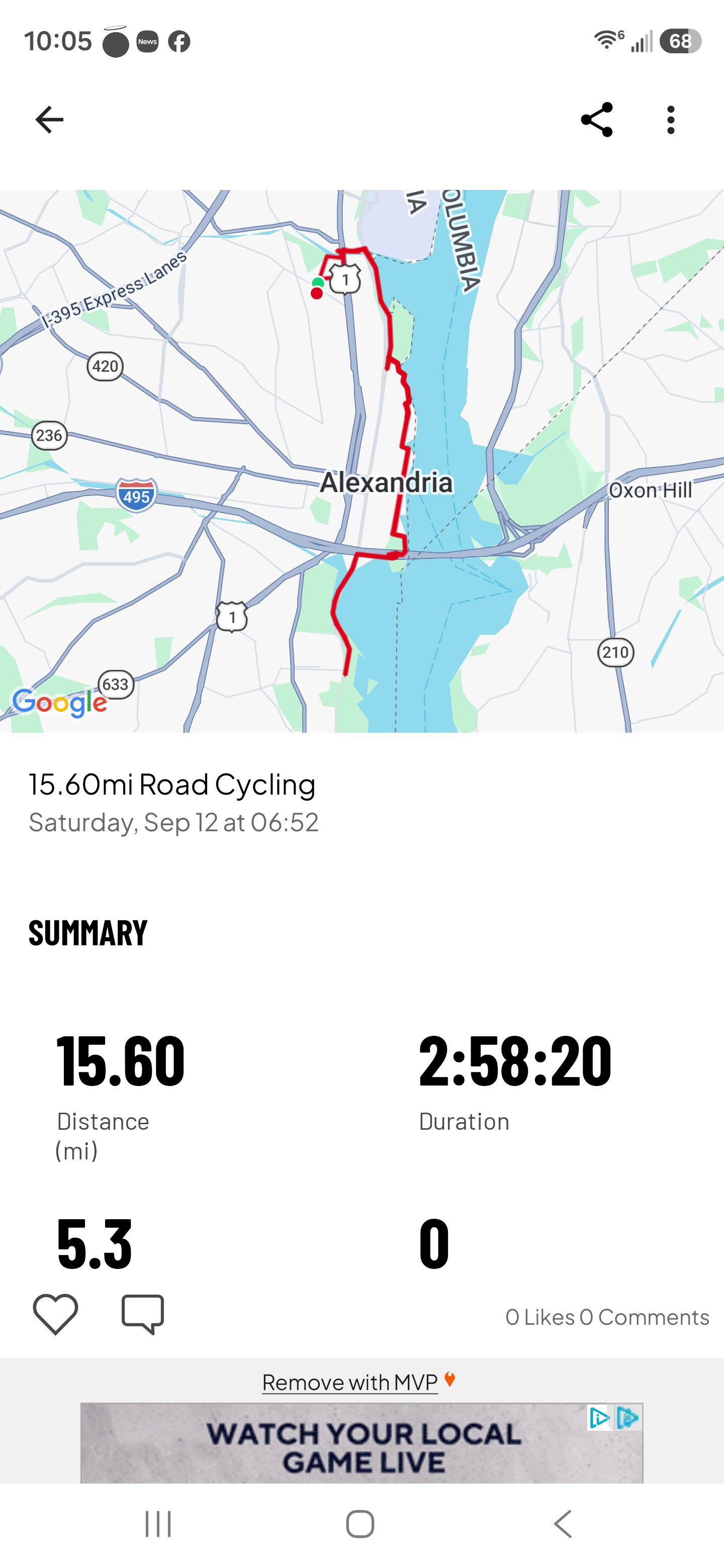
Task: Share this cycling workout
Action: click(597, 119)
